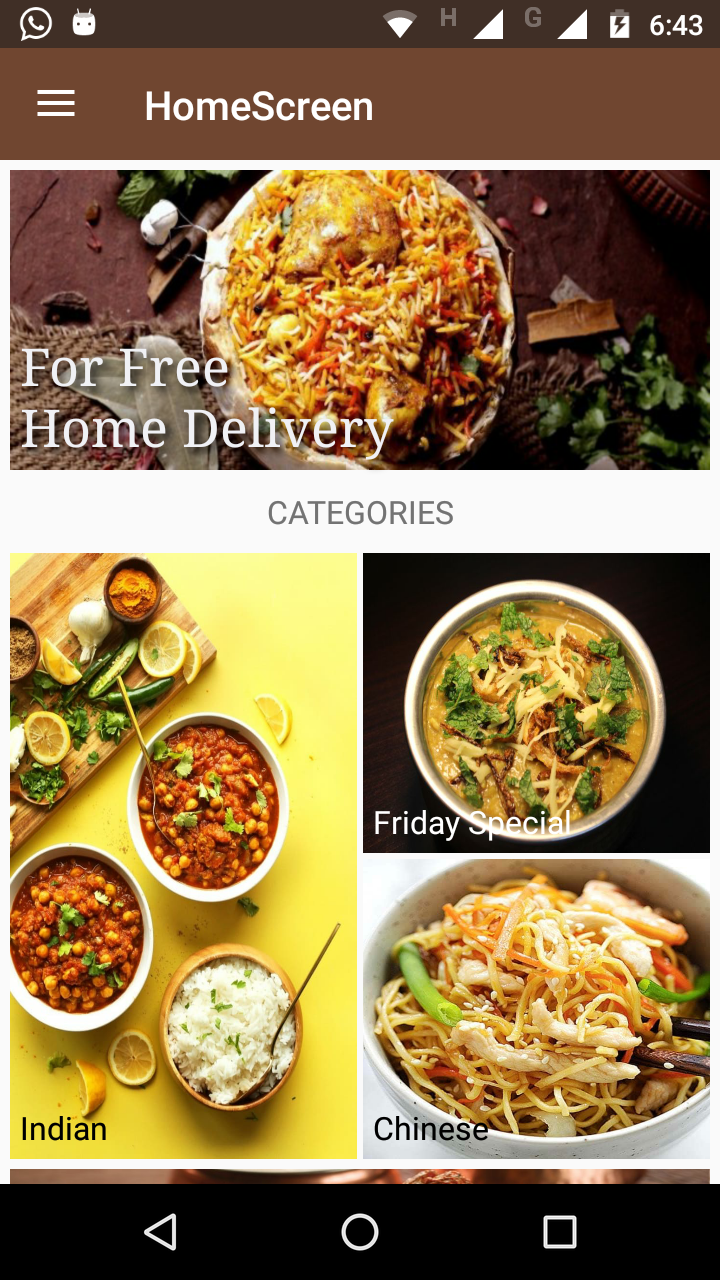Go back using the system back button
Viewport: 720px width, 1280px height.
[x=160, y=1232]
